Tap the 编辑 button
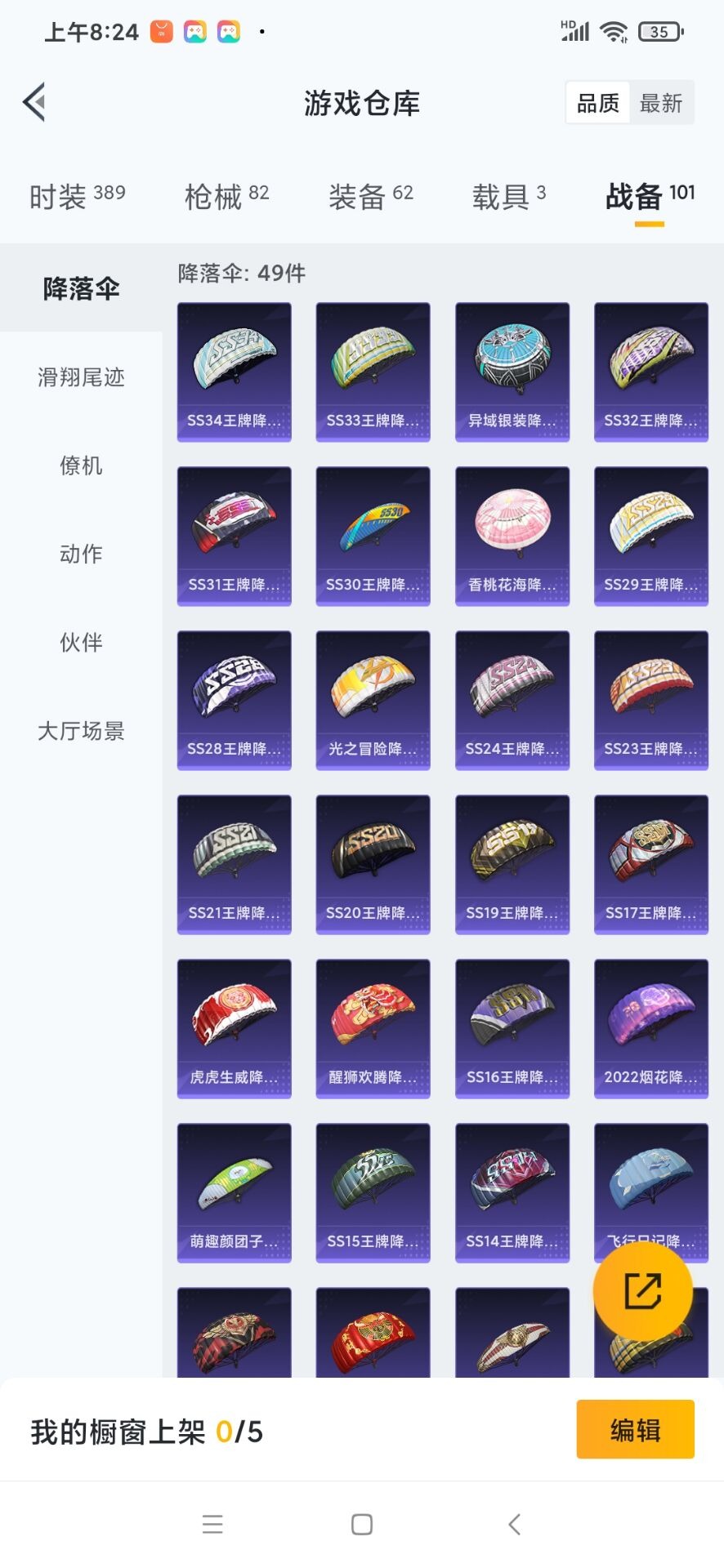724x1568 pixels. click(635, 1430)
